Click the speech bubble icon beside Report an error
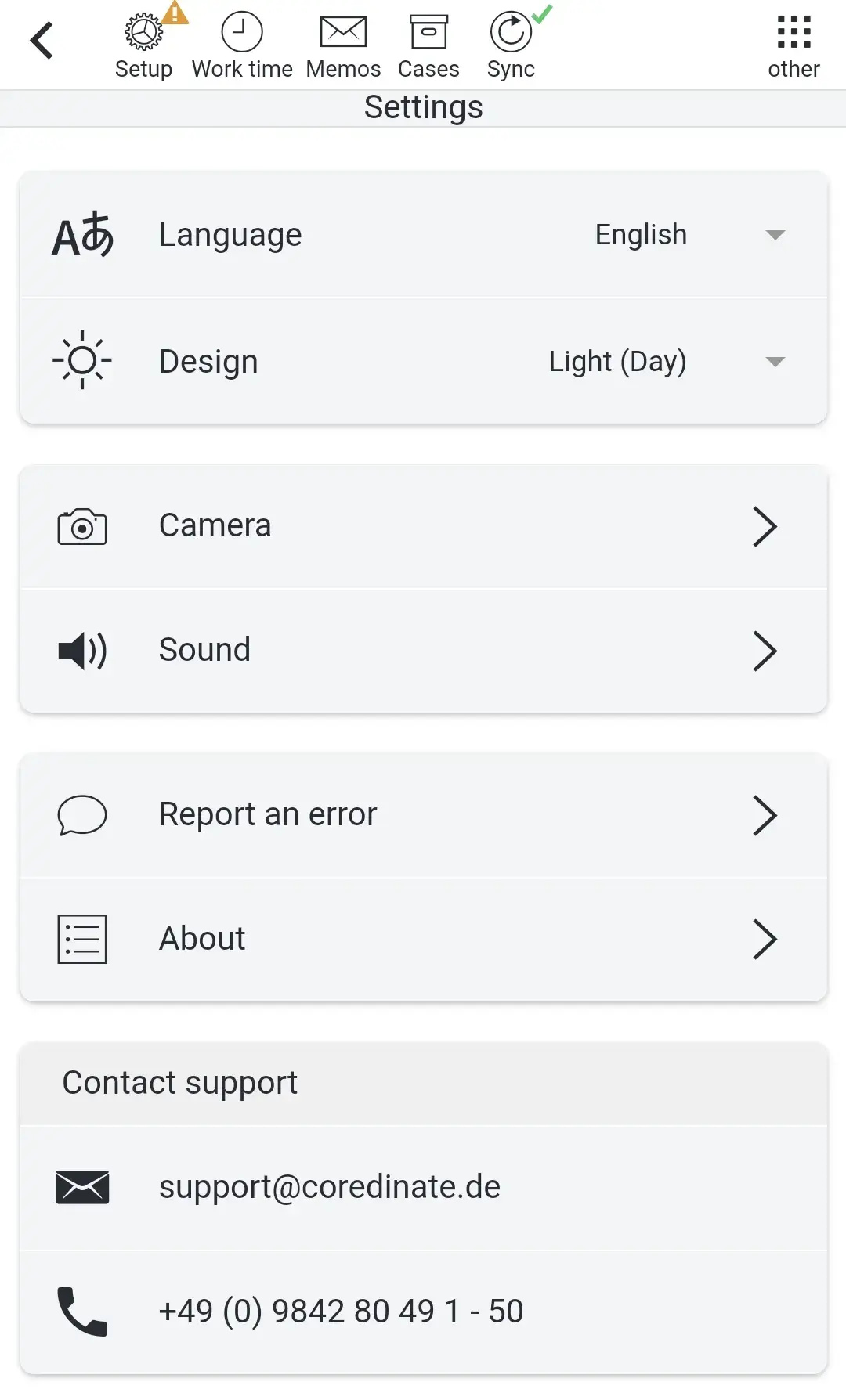This screenshot has width=846, height=1400. pyautogui.click(x=81, y=814)
